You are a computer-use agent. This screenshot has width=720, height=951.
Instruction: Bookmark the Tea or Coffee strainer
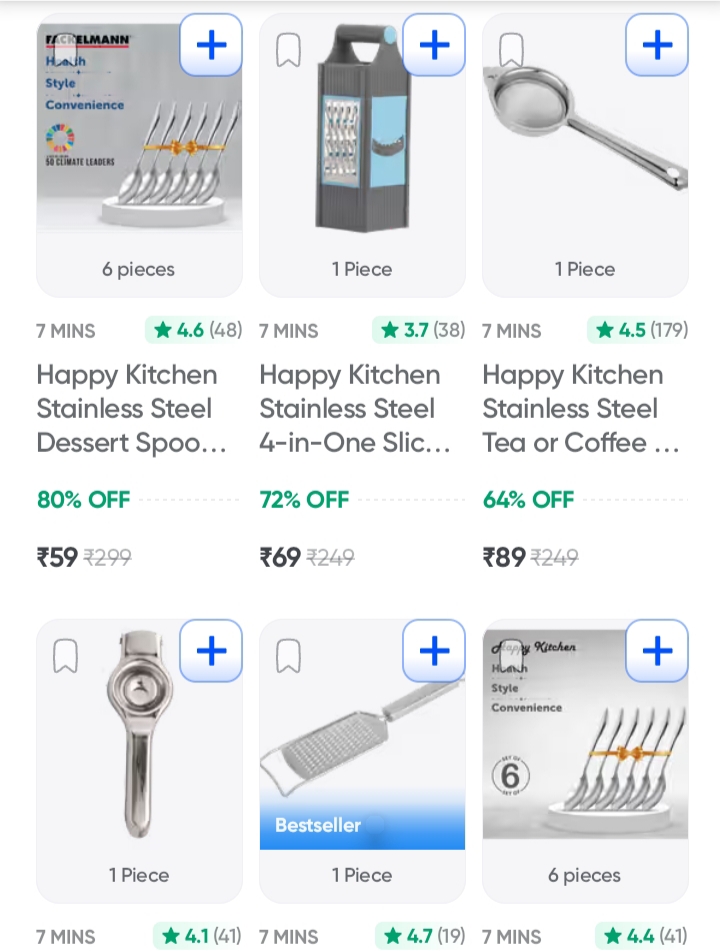[x=511, y=50]
